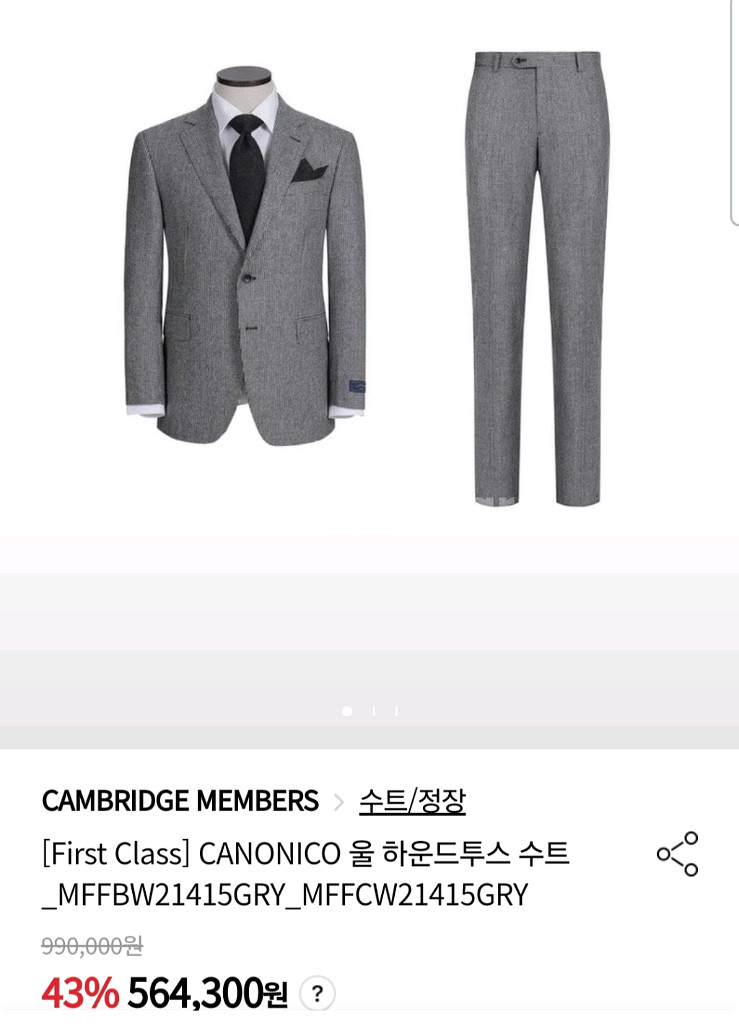Tap the product image carousel area
Viewport: 739px width, 1024px height.
[x=370, y=300]
